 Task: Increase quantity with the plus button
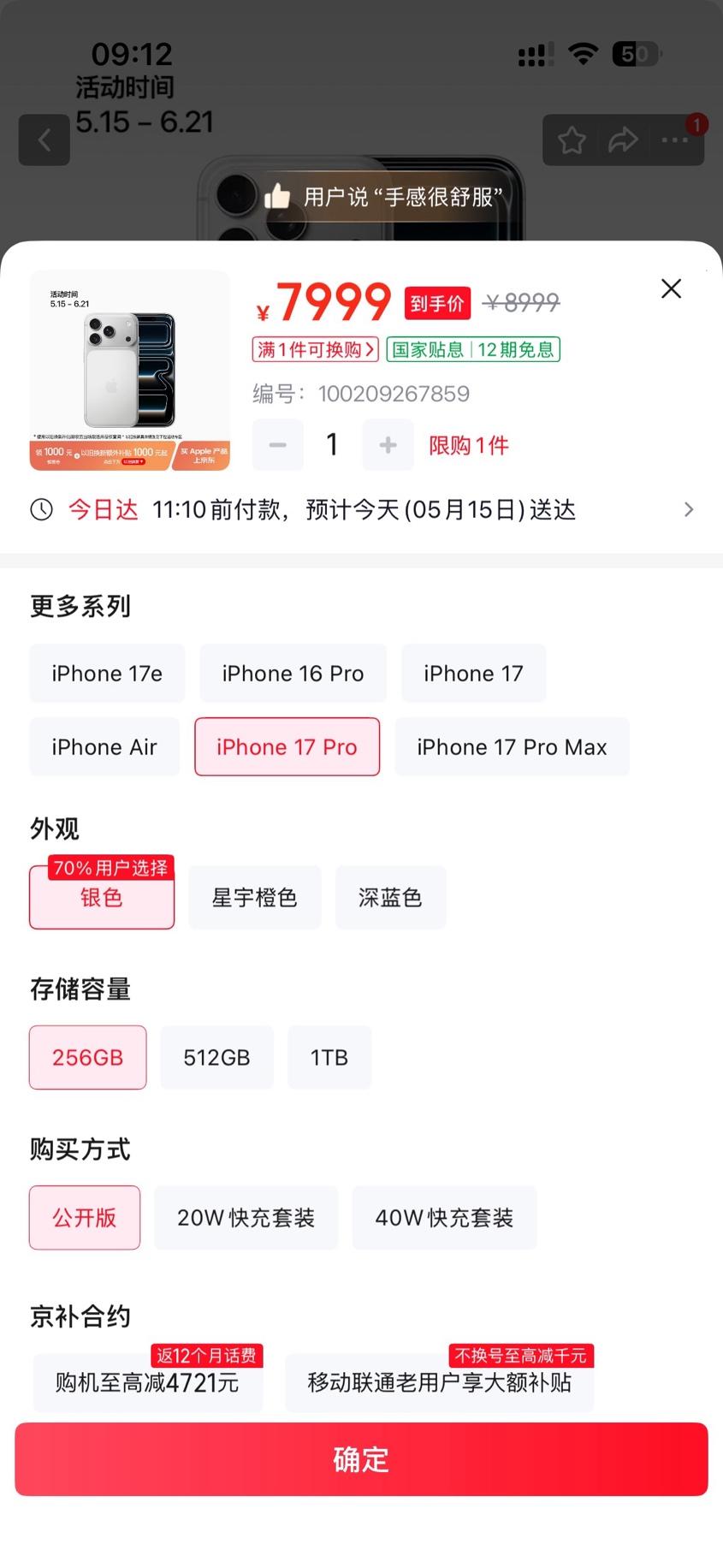click(x=388, y=445)
